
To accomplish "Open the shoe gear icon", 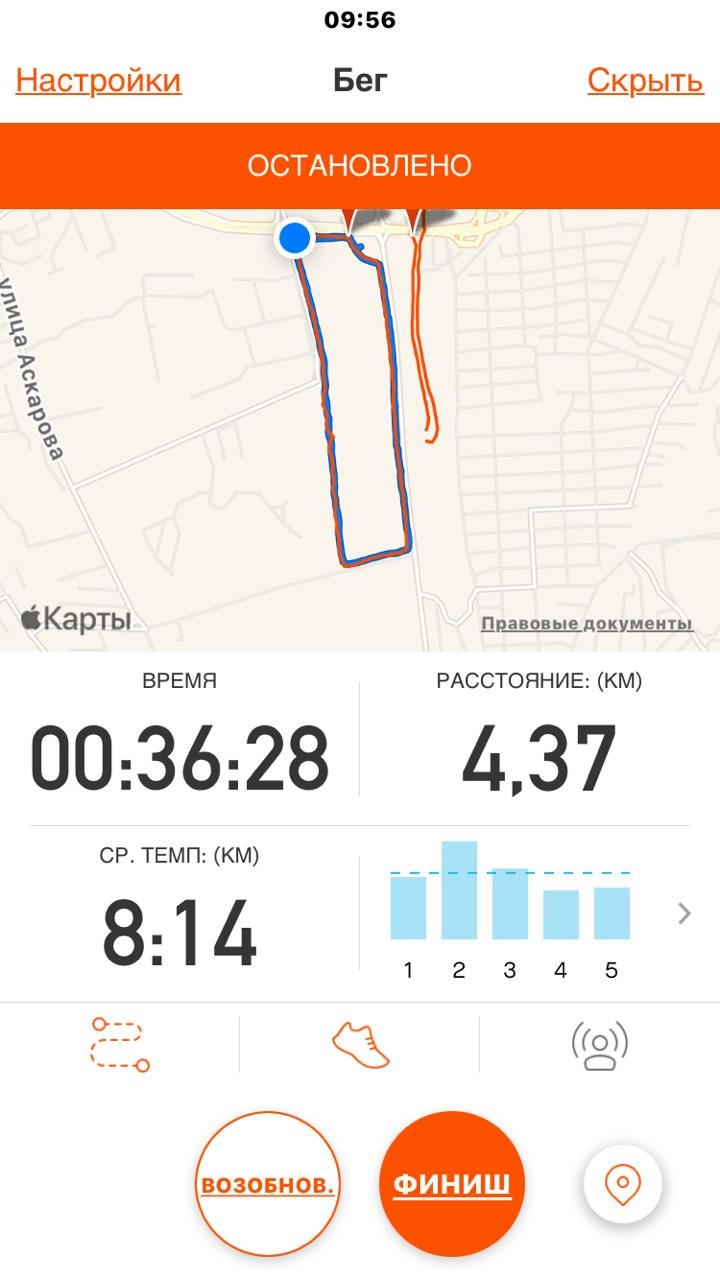I will point(360,1045).
